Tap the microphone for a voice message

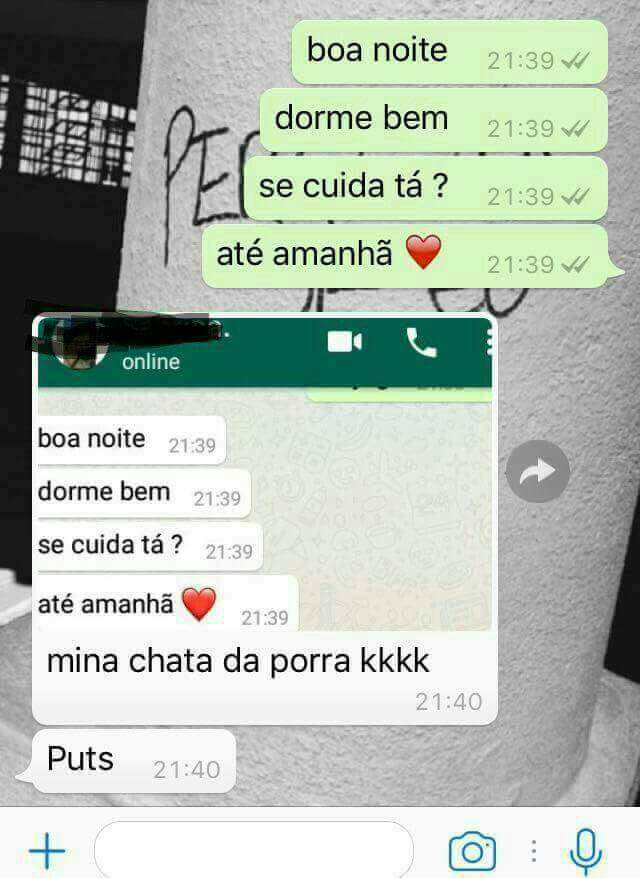(586, 851)
